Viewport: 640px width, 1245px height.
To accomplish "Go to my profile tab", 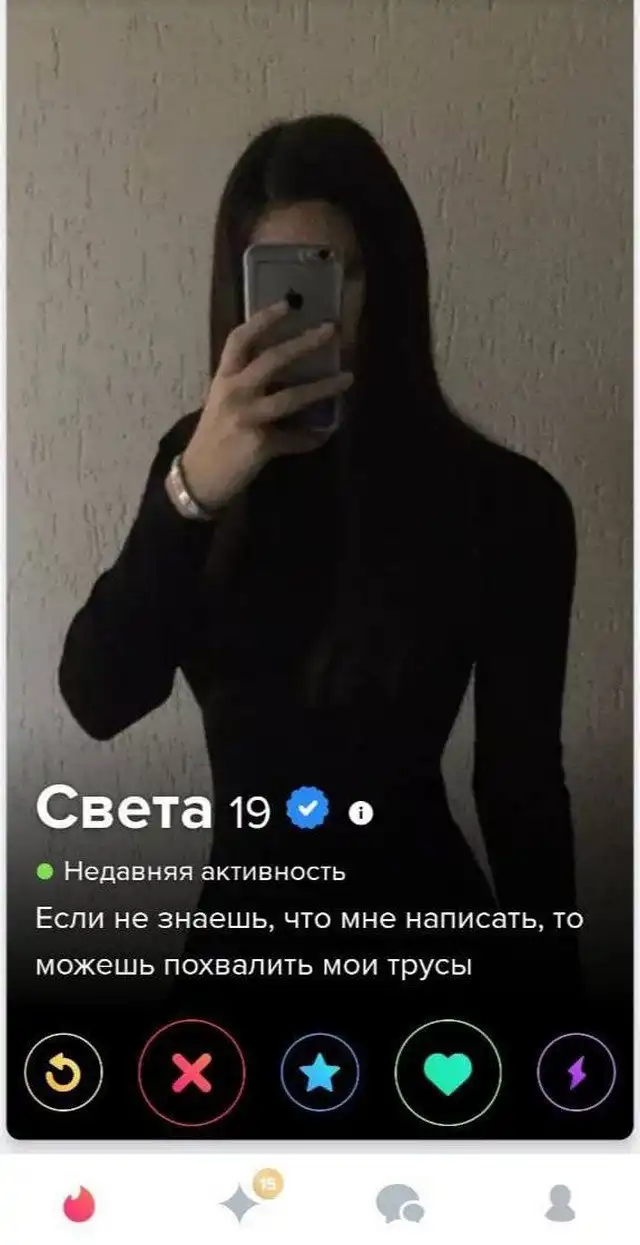I will point(560,1203).
